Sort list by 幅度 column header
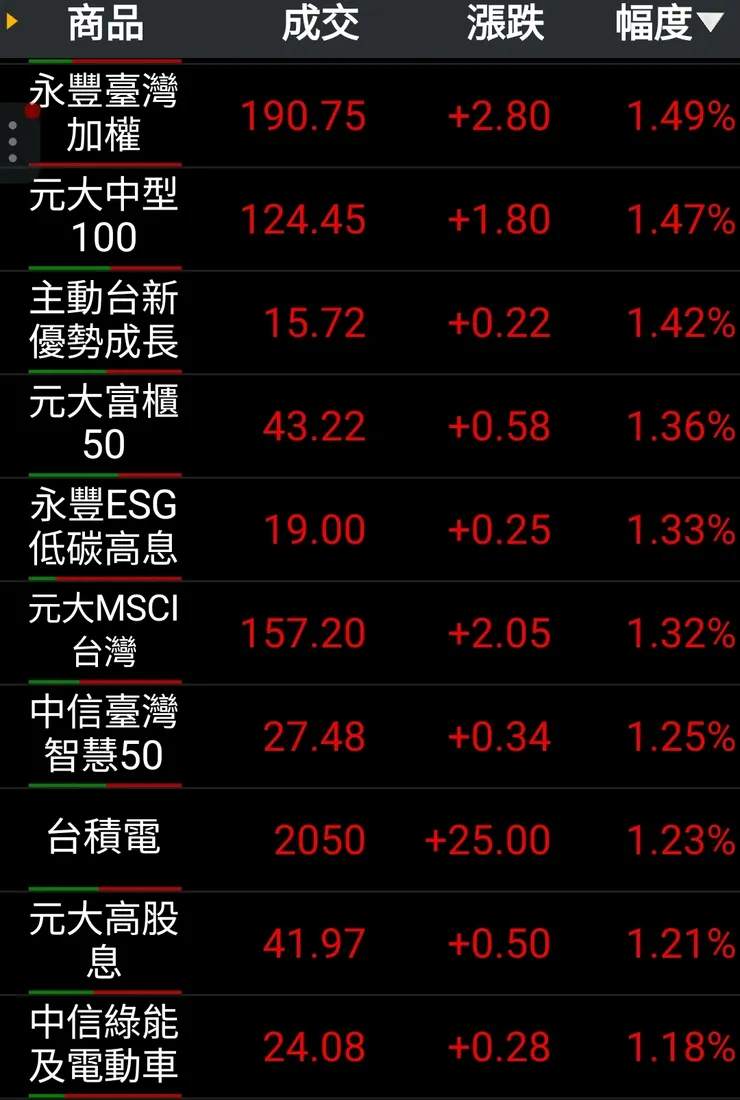The width and height of the screenshot is (740, 1100). [x=668, y=24]
